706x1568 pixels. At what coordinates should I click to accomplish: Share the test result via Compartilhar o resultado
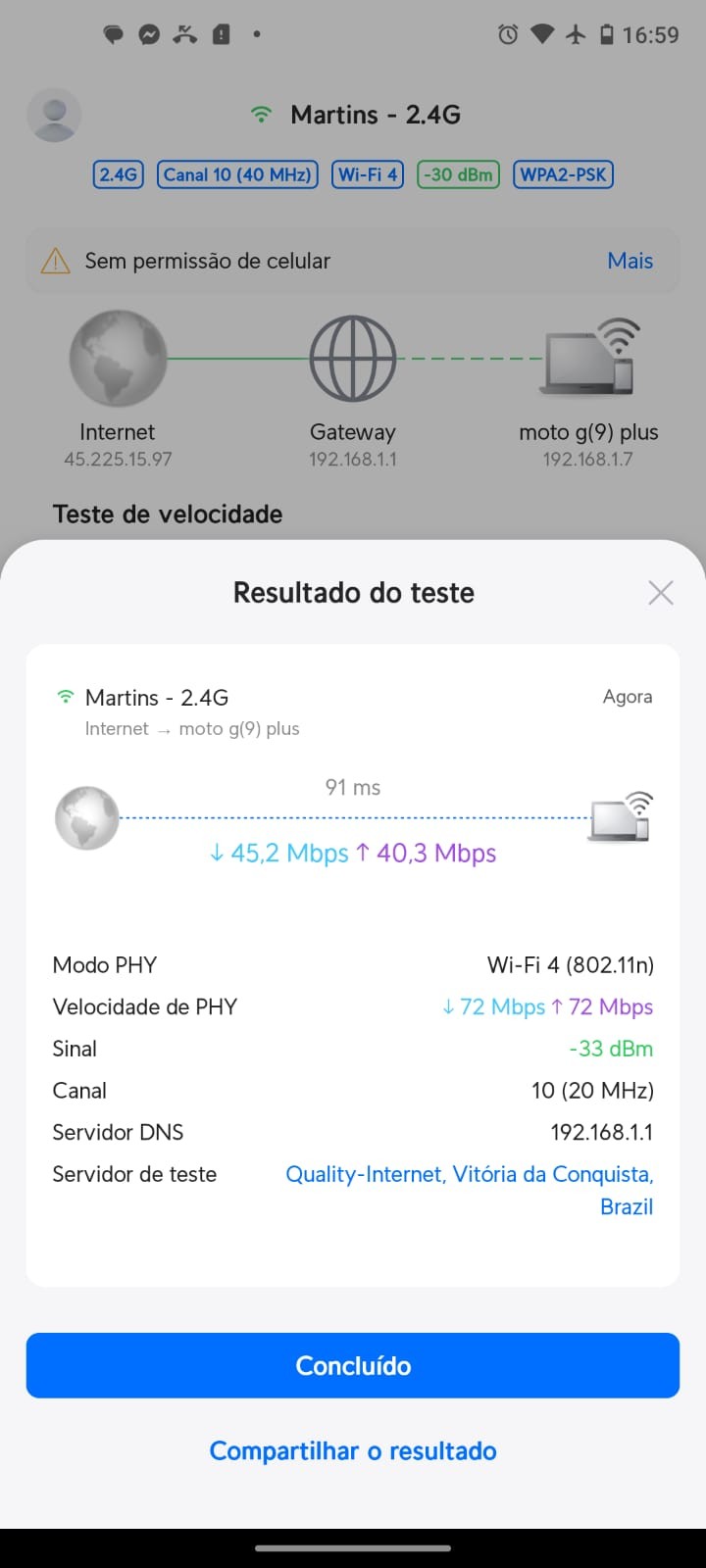(x=353, y=1450)
